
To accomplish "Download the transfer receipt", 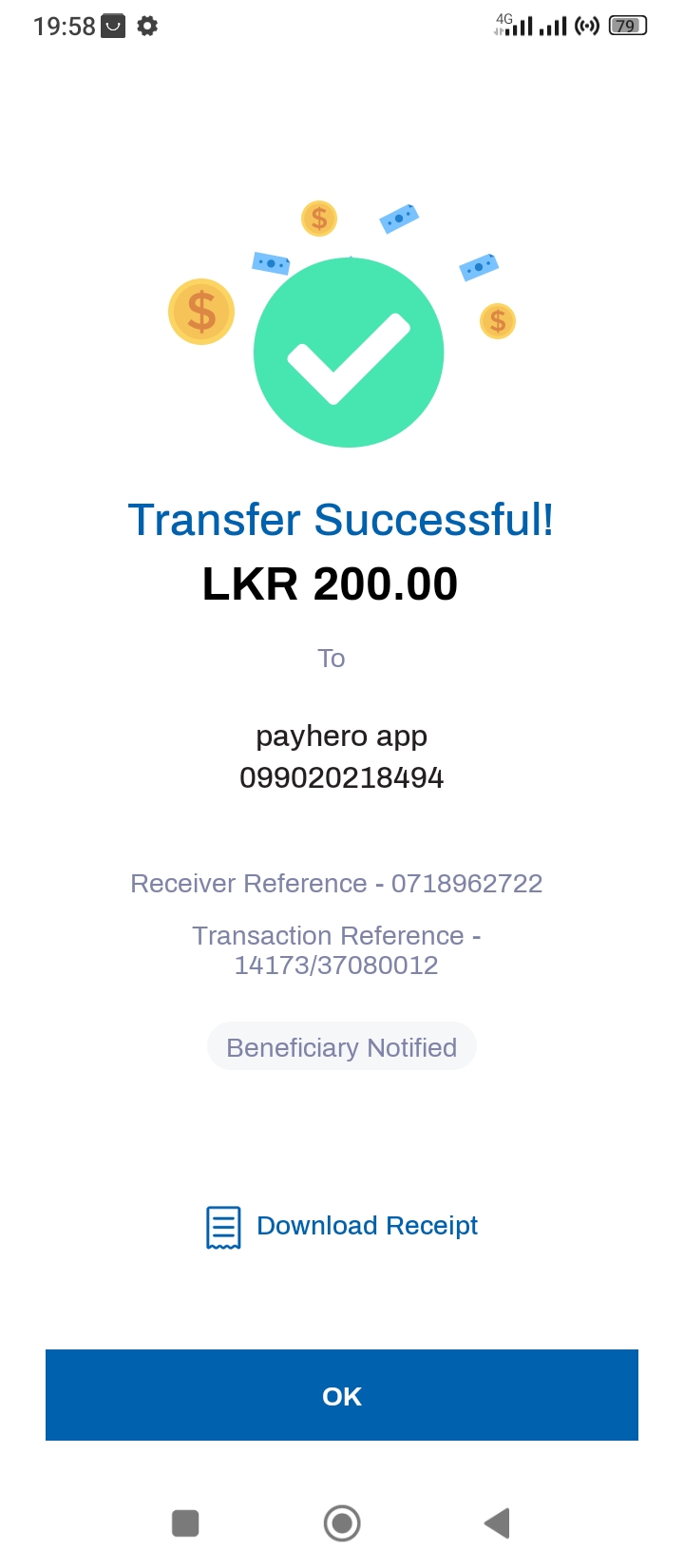I will tap(343, 1226).
